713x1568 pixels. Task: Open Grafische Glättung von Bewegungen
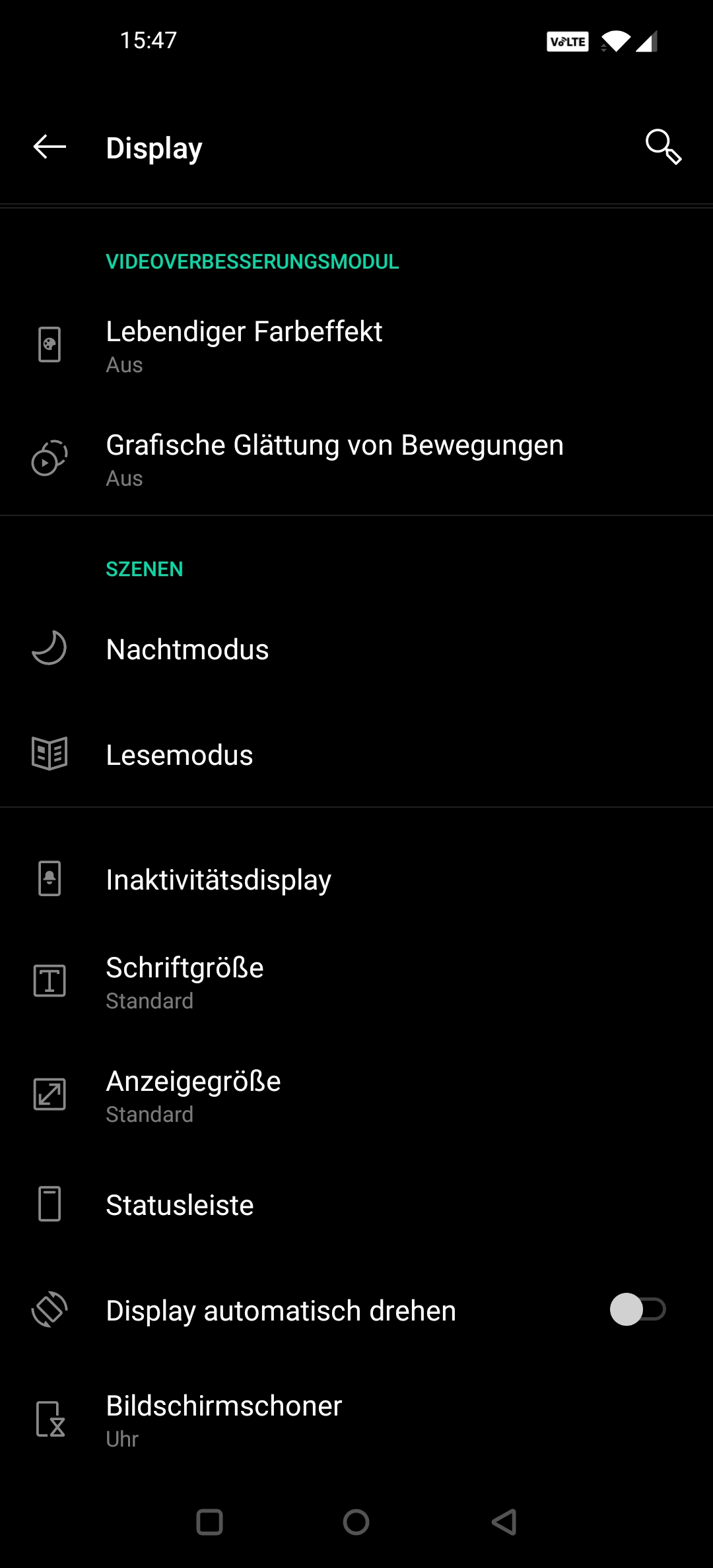pos(356,459)
